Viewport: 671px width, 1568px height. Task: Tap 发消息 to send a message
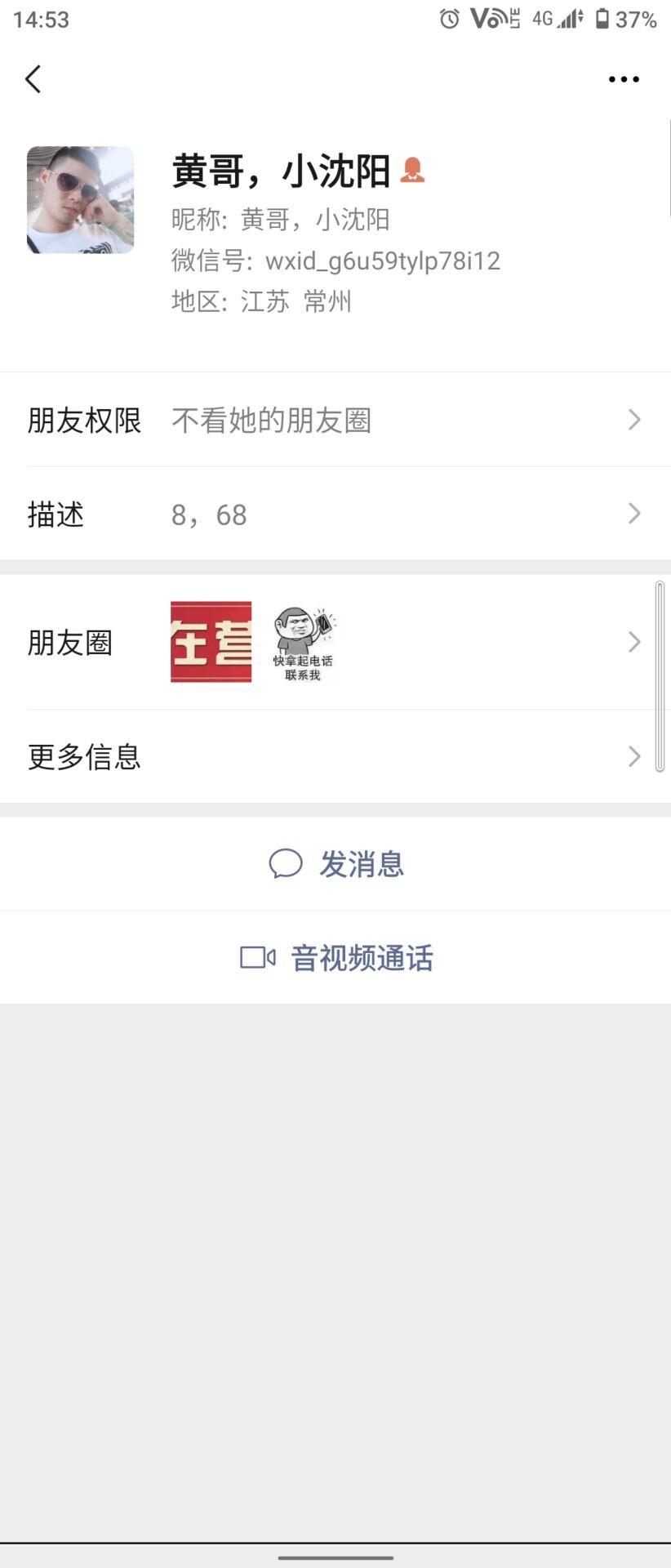[336, 864]
